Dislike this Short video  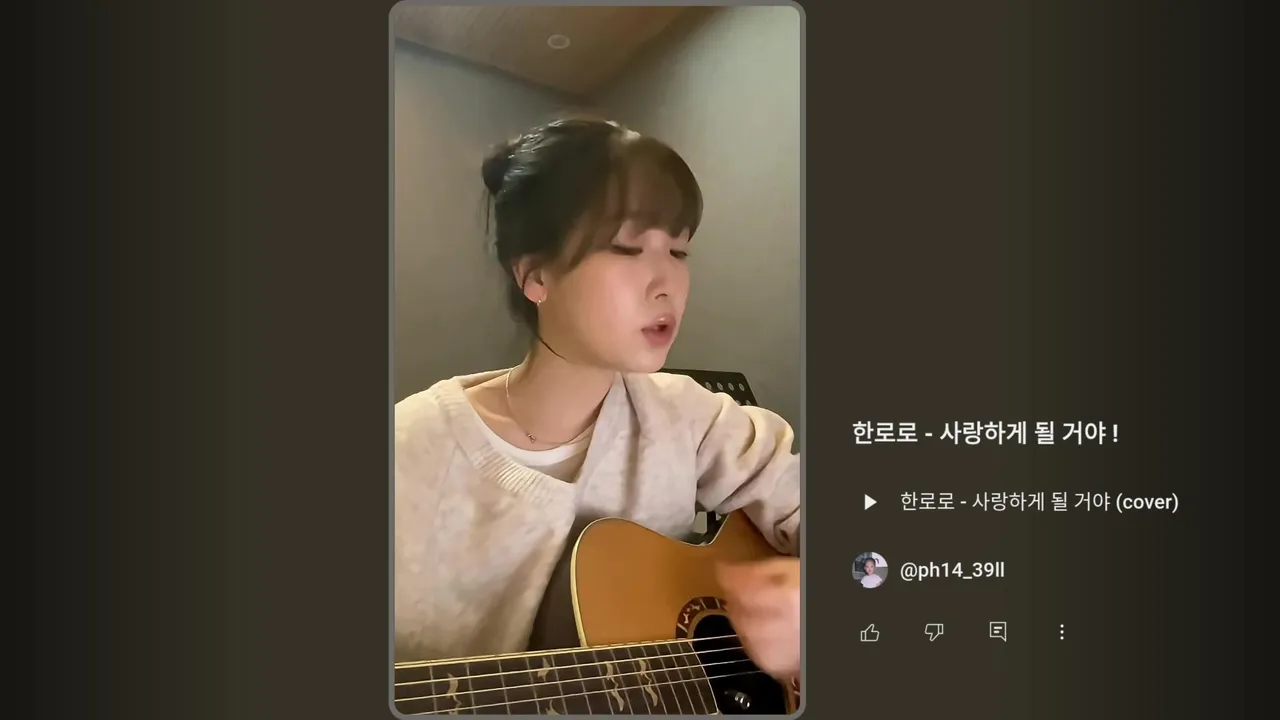934,632
